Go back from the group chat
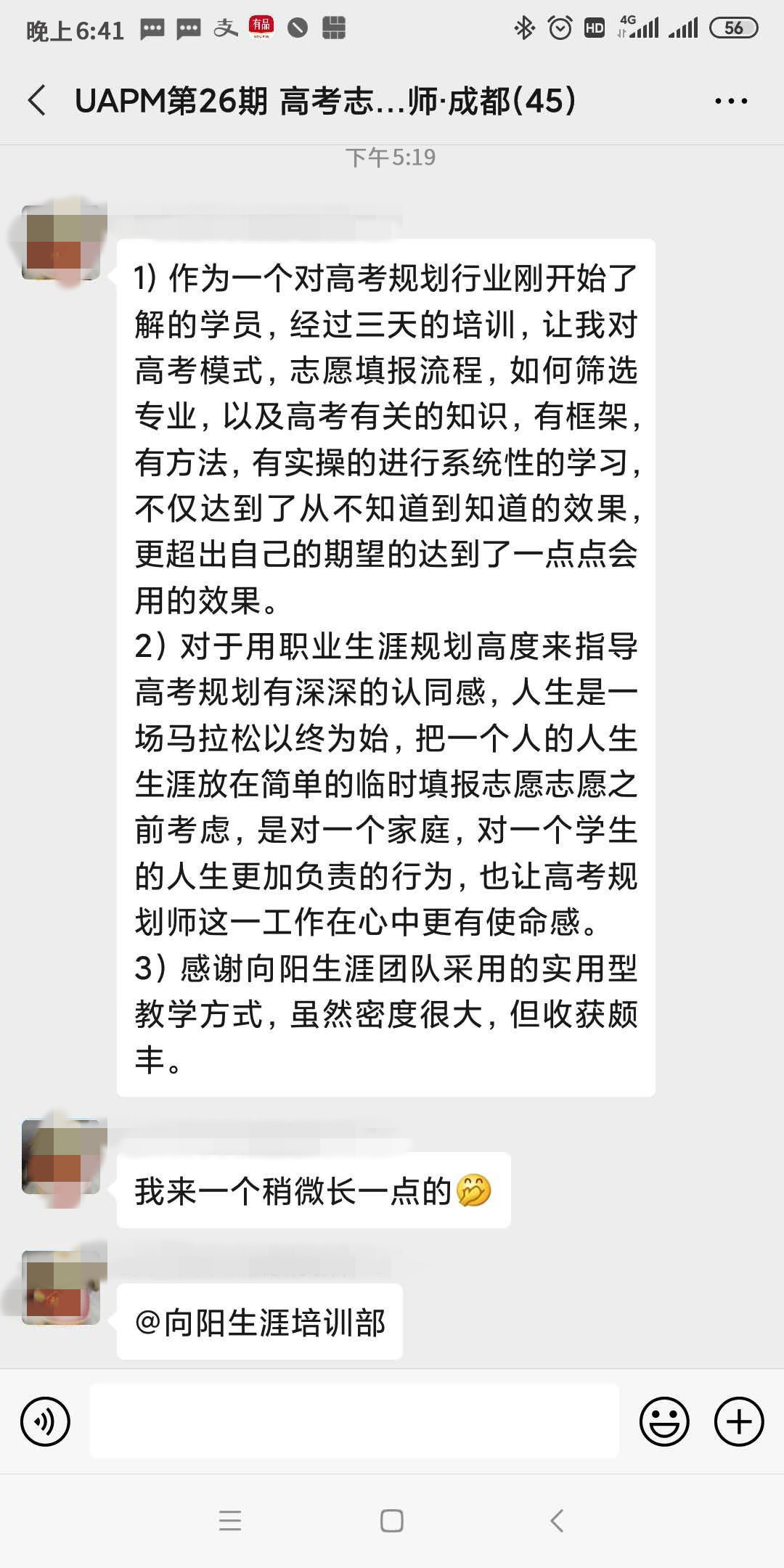 pos(38,100)
